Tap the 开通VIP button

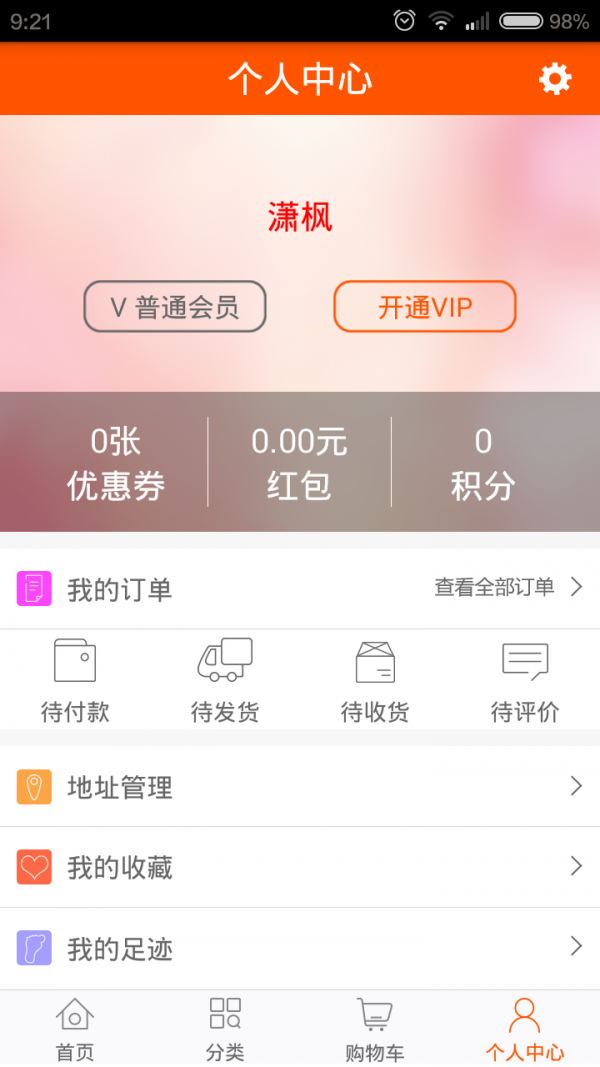tap(424, 306)
